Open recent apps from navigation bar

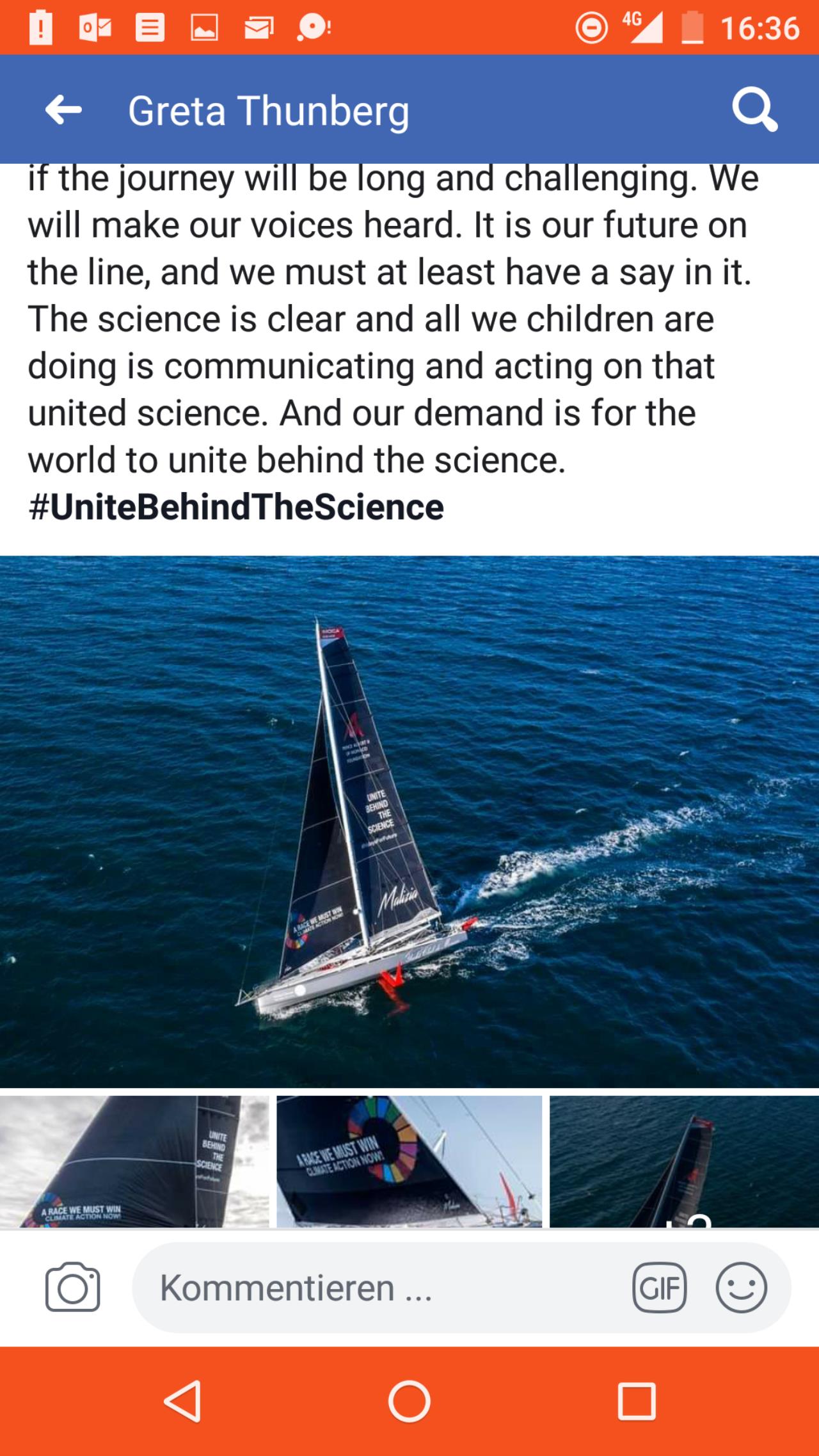point(637,1402)
